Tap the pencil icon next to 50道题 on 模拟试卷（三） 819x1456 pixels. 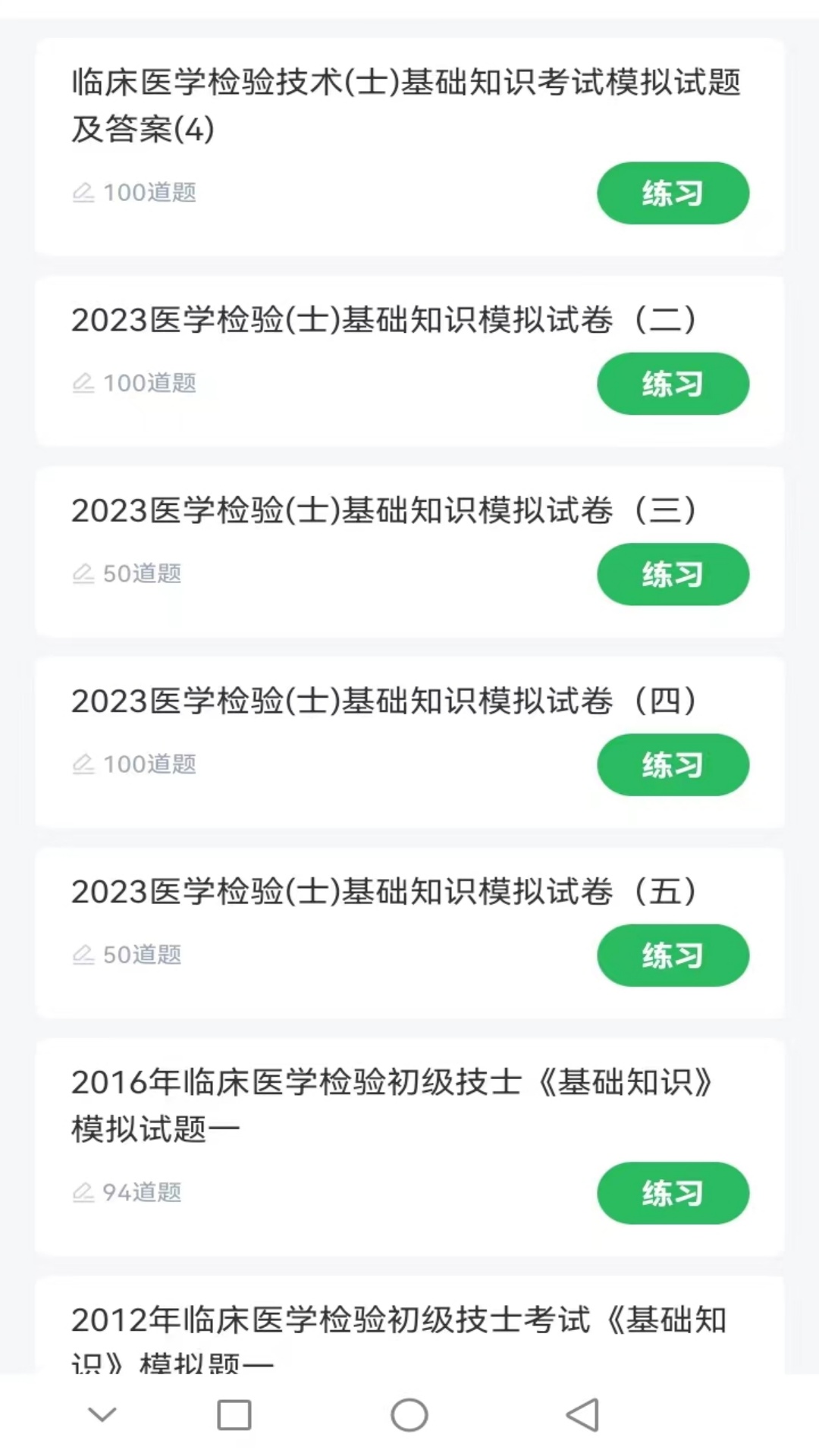[x=84, y=574]
